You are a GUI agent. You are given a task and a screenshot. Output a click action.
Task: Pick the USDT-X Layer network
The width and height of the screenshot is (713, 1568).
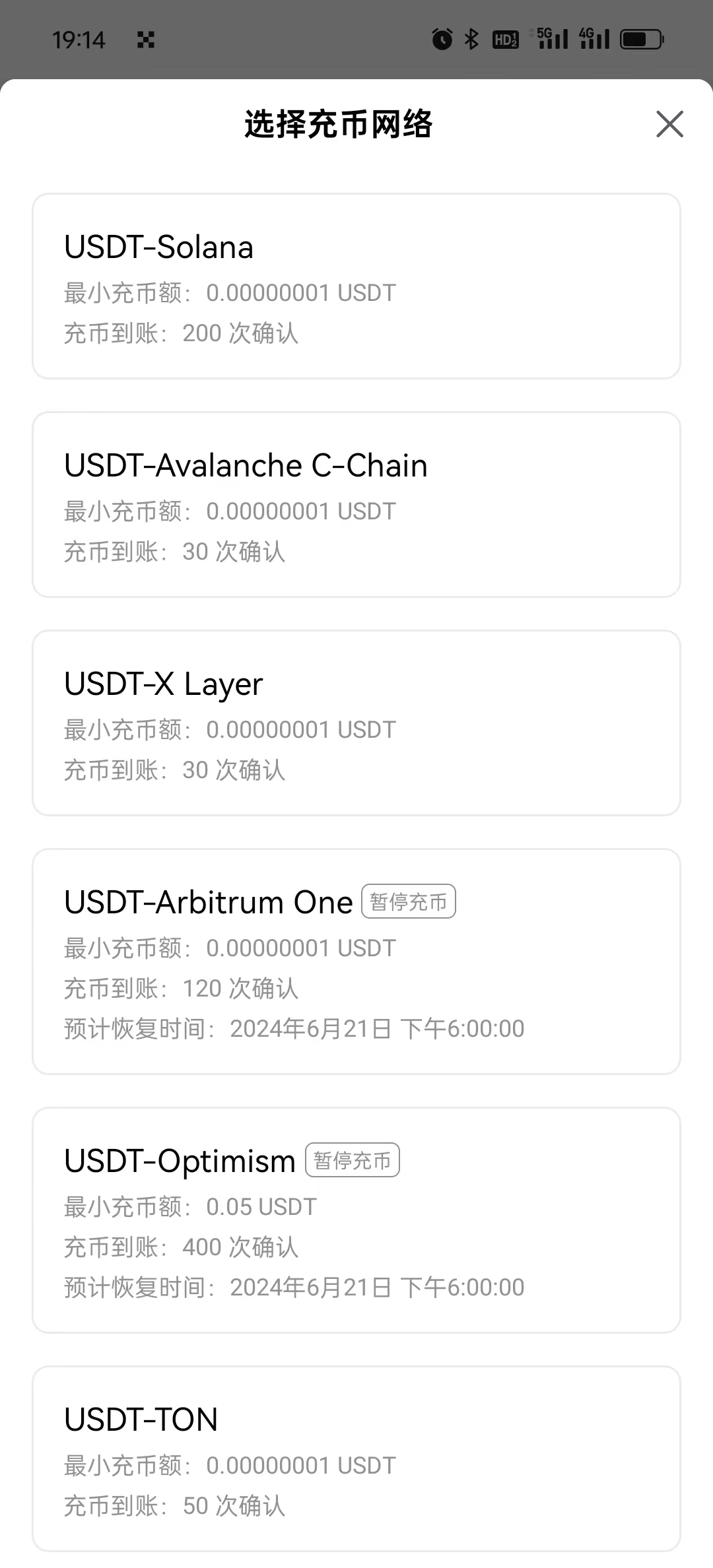click(356, 723)
